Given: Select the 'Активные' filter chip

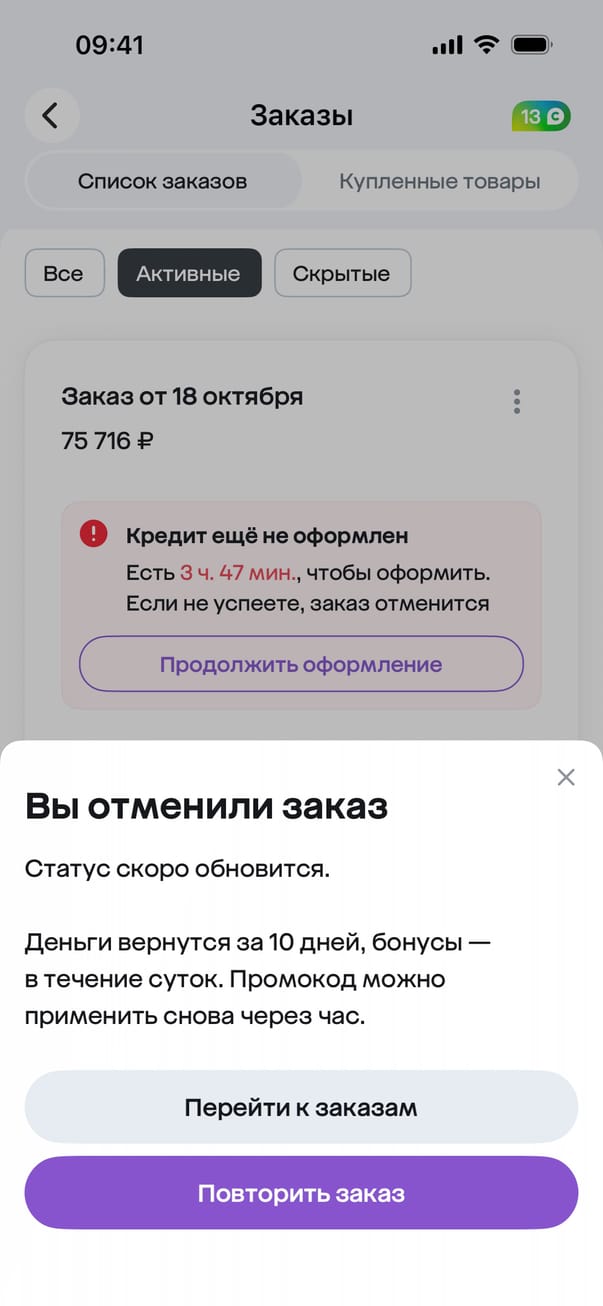Looking at the screenshot, I should tap(189, 273).
